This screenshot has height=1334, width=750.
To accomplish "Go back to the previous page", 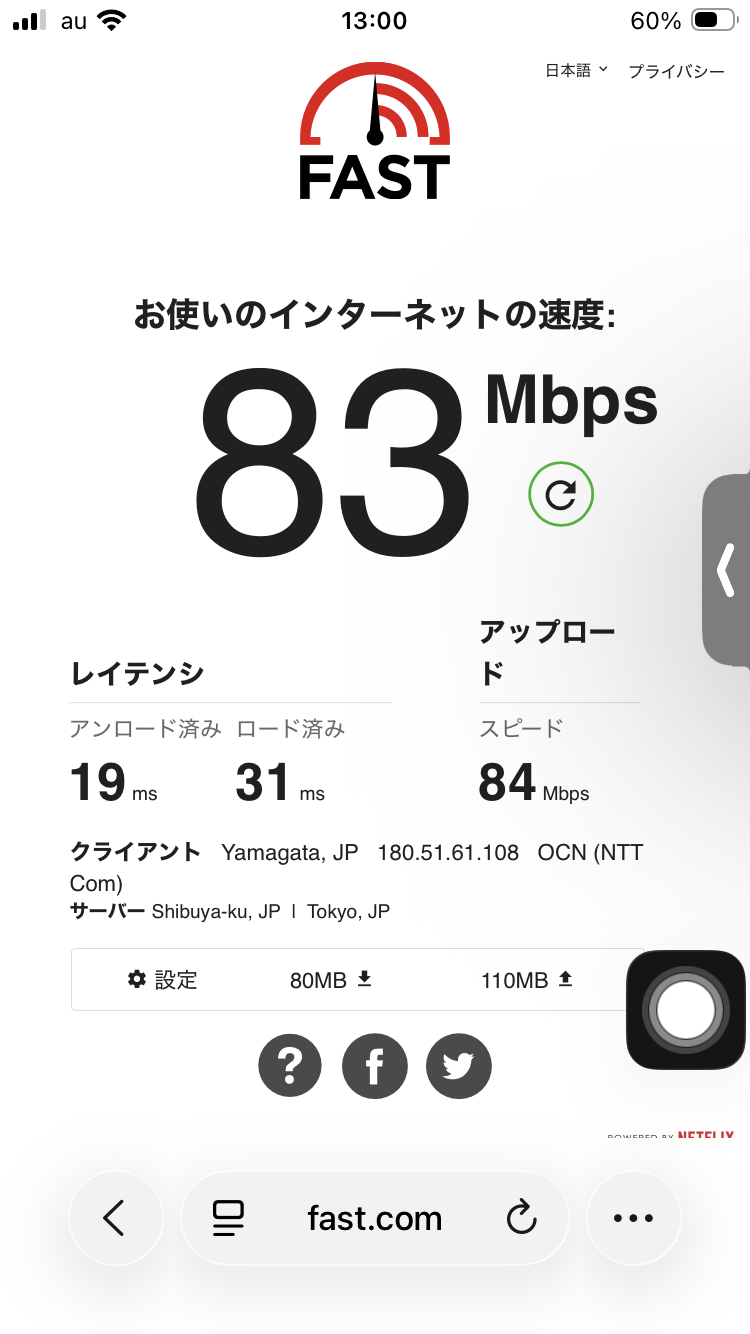I will pos(115,1218).
